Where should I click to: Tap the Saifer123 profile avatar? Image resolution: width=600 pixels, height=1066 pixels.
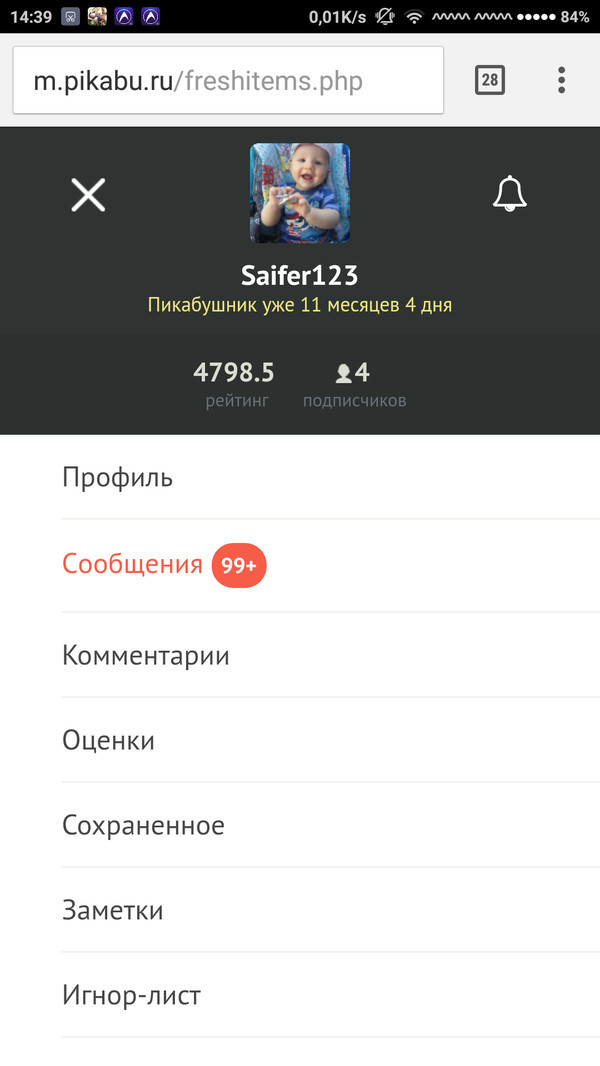(x=299, y=193)
